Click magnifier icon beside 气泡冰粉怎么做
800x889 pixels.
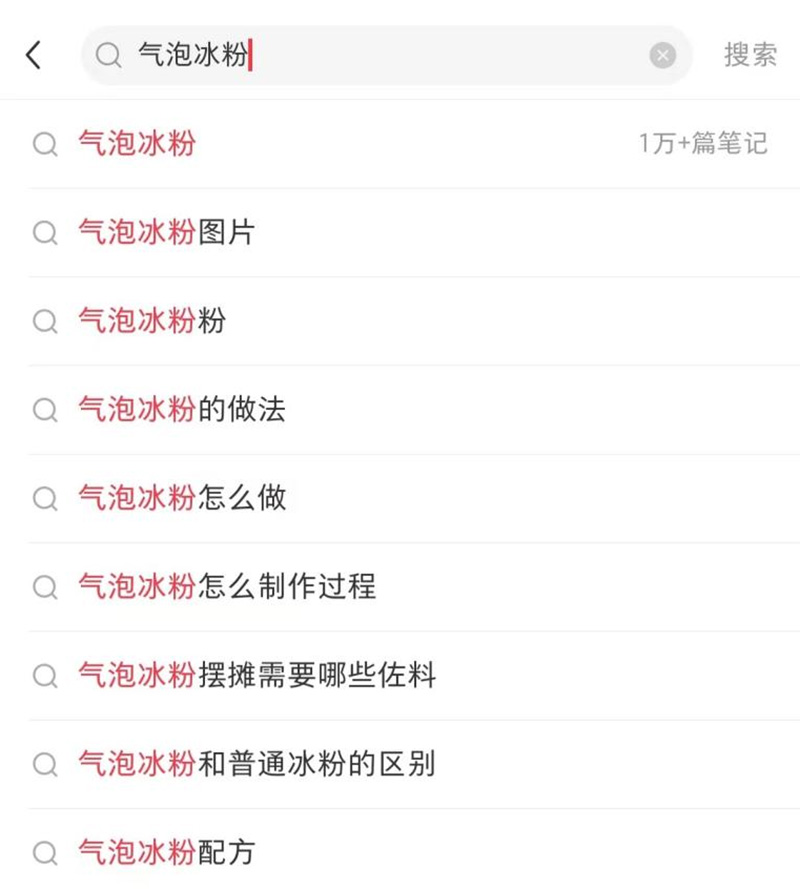[44, 498]
